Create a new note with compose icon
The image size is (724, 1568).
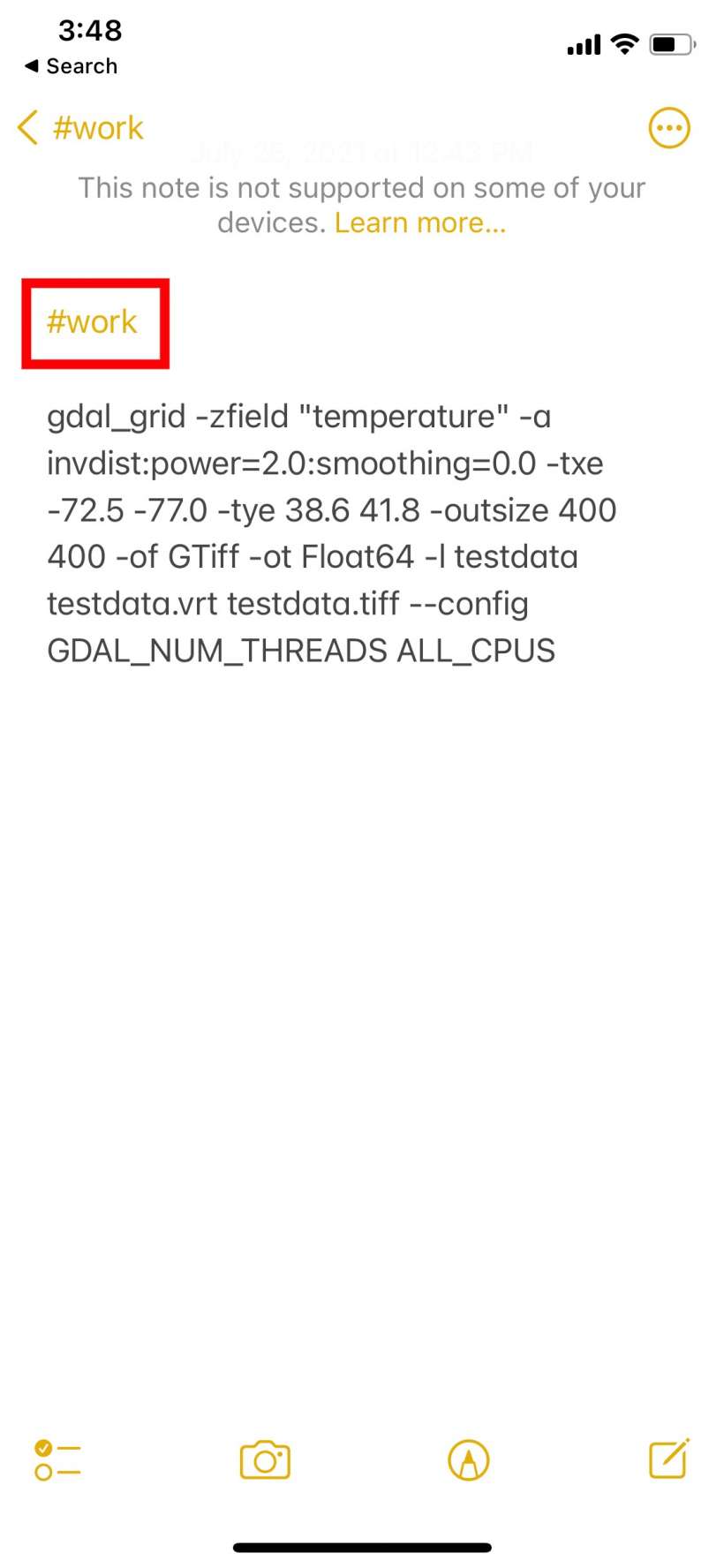[668, 1460]
